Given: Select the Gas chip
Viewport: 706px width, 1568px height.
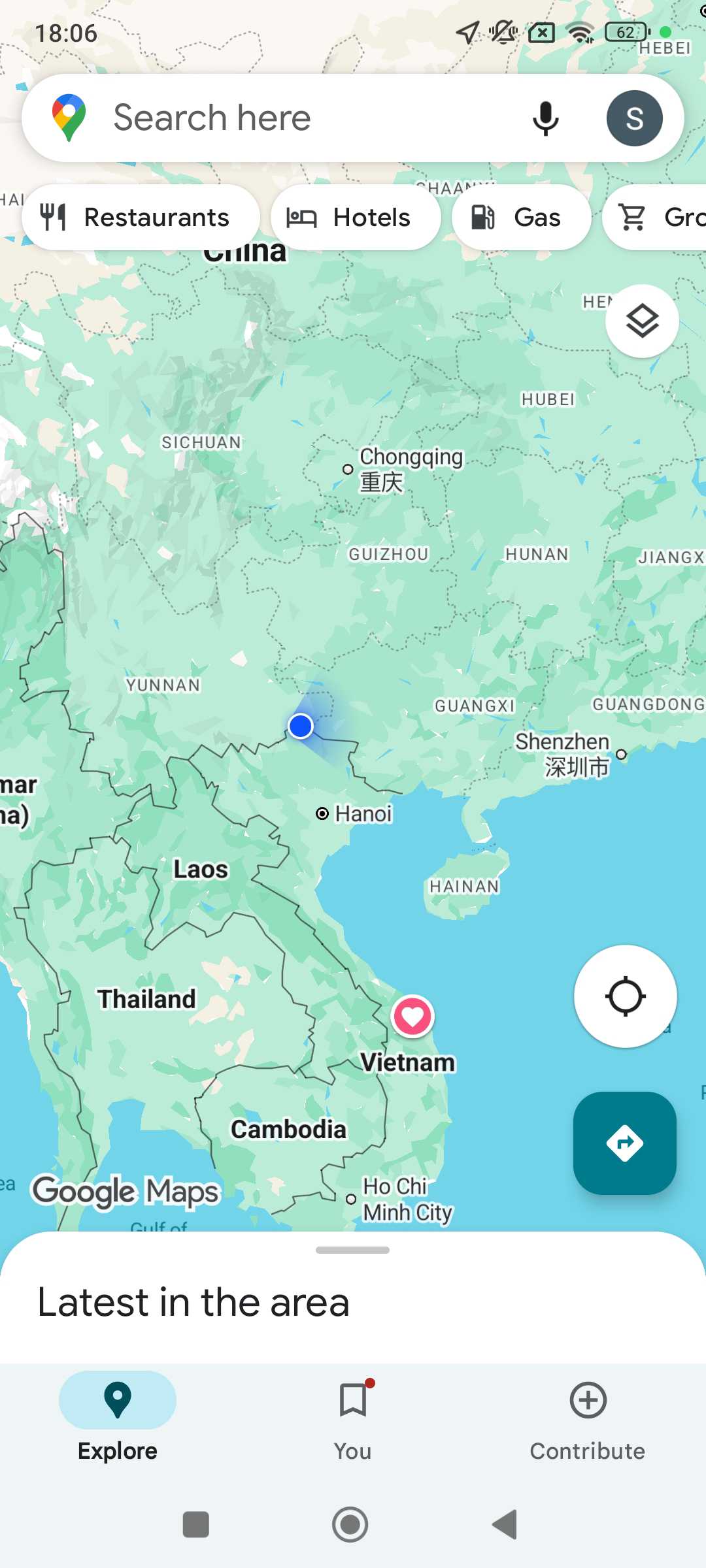Looking at the screenshot, I should pos(521,218).
